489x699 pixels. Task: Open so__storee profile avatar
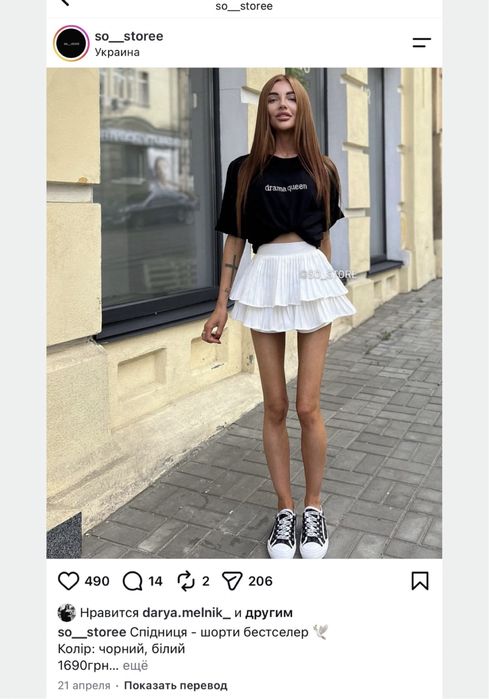(x=71, y=43)
